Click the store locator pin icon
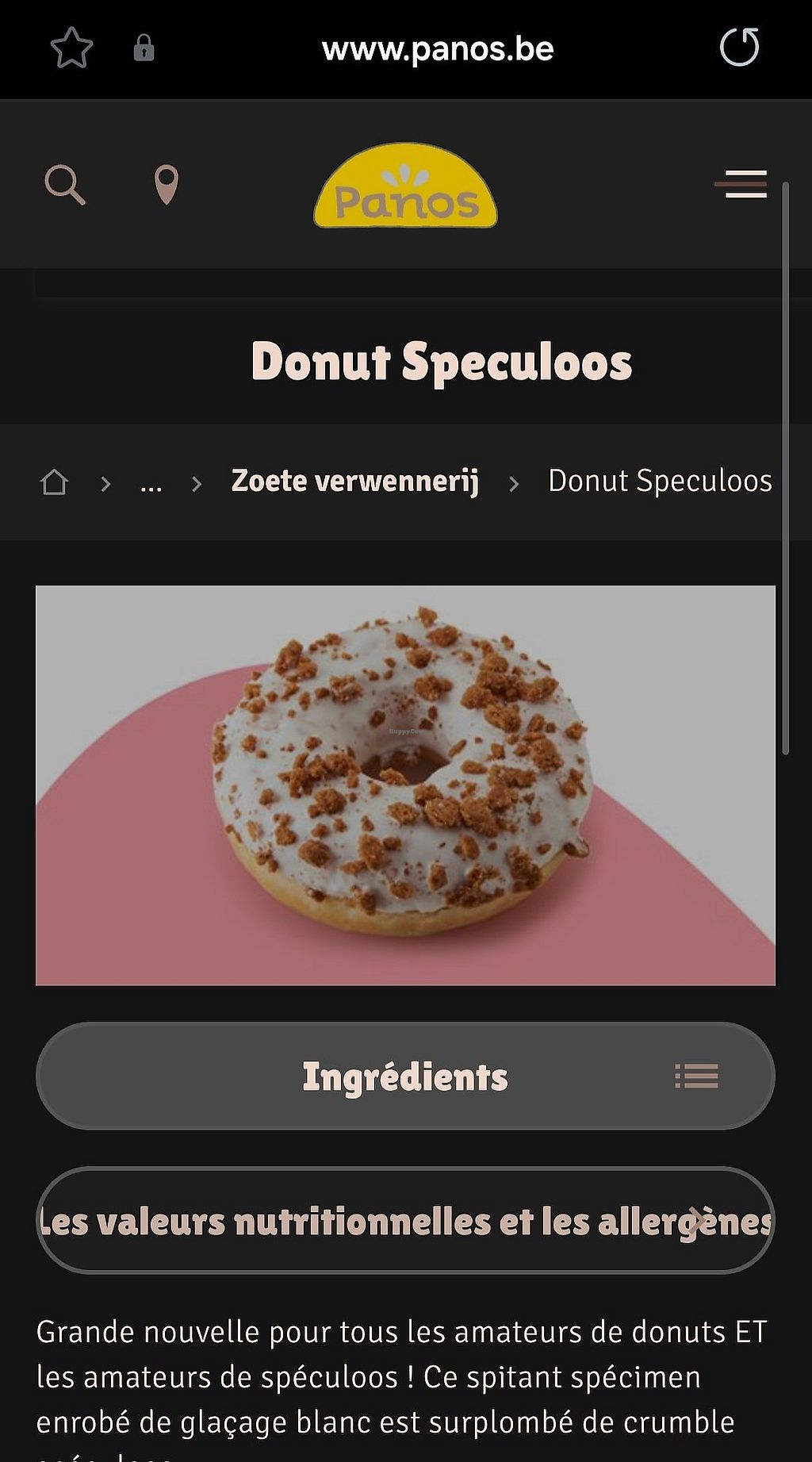 pos(167,186)
